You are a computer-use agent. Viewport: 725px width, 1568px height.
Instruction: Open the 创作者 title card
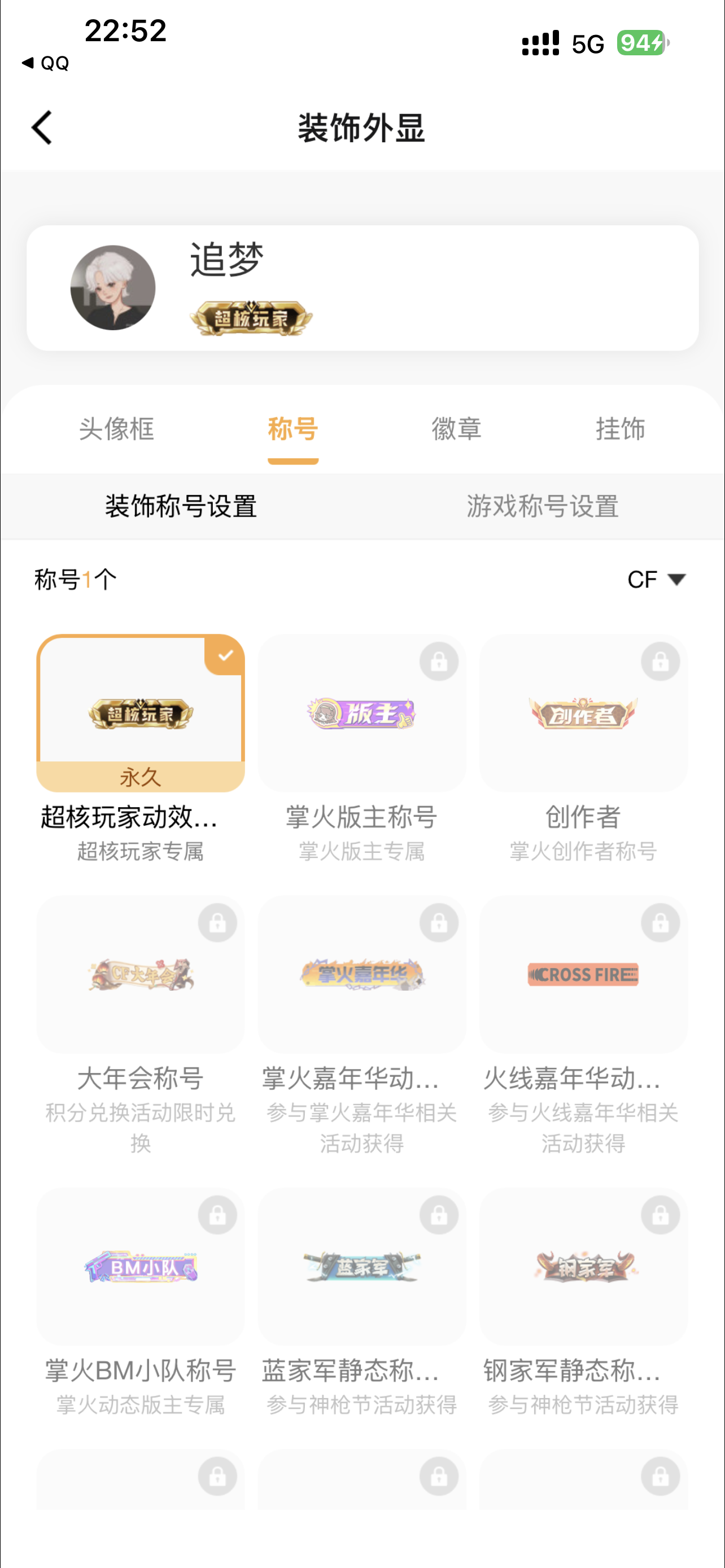coord(583,713)
